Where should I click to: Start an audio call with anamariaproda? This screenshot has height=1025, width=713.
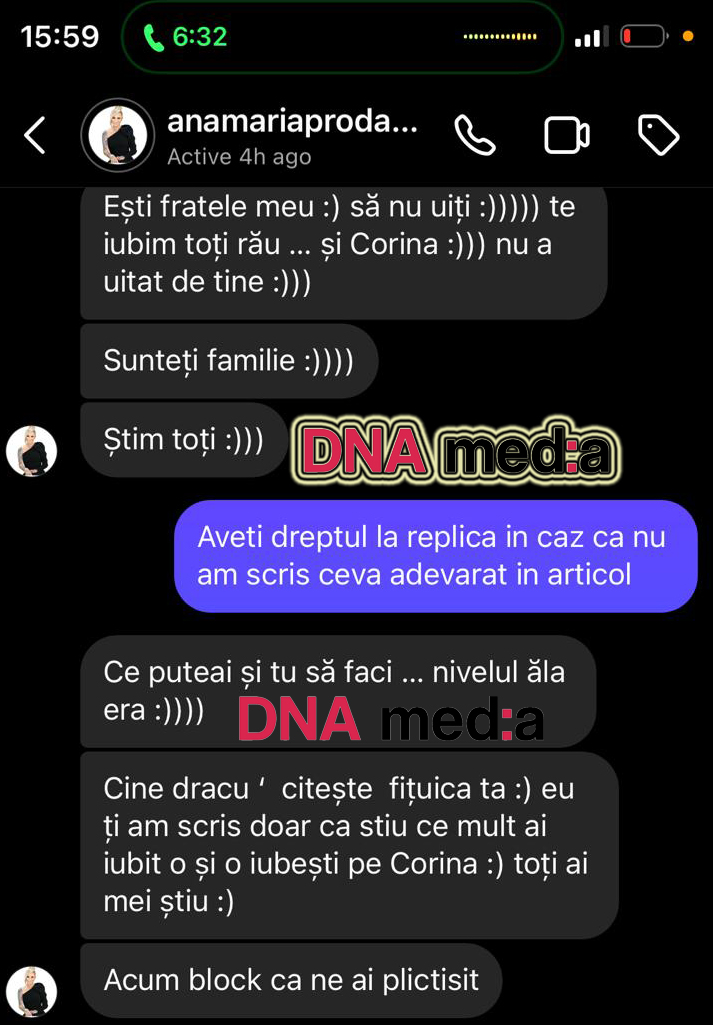474,135
